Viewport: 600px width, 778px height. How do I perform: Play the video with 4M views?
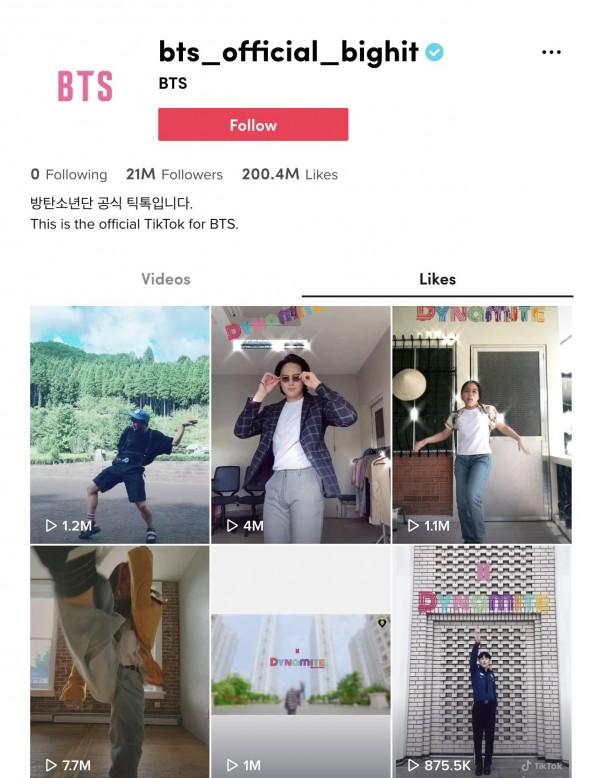tap(300, 424)
